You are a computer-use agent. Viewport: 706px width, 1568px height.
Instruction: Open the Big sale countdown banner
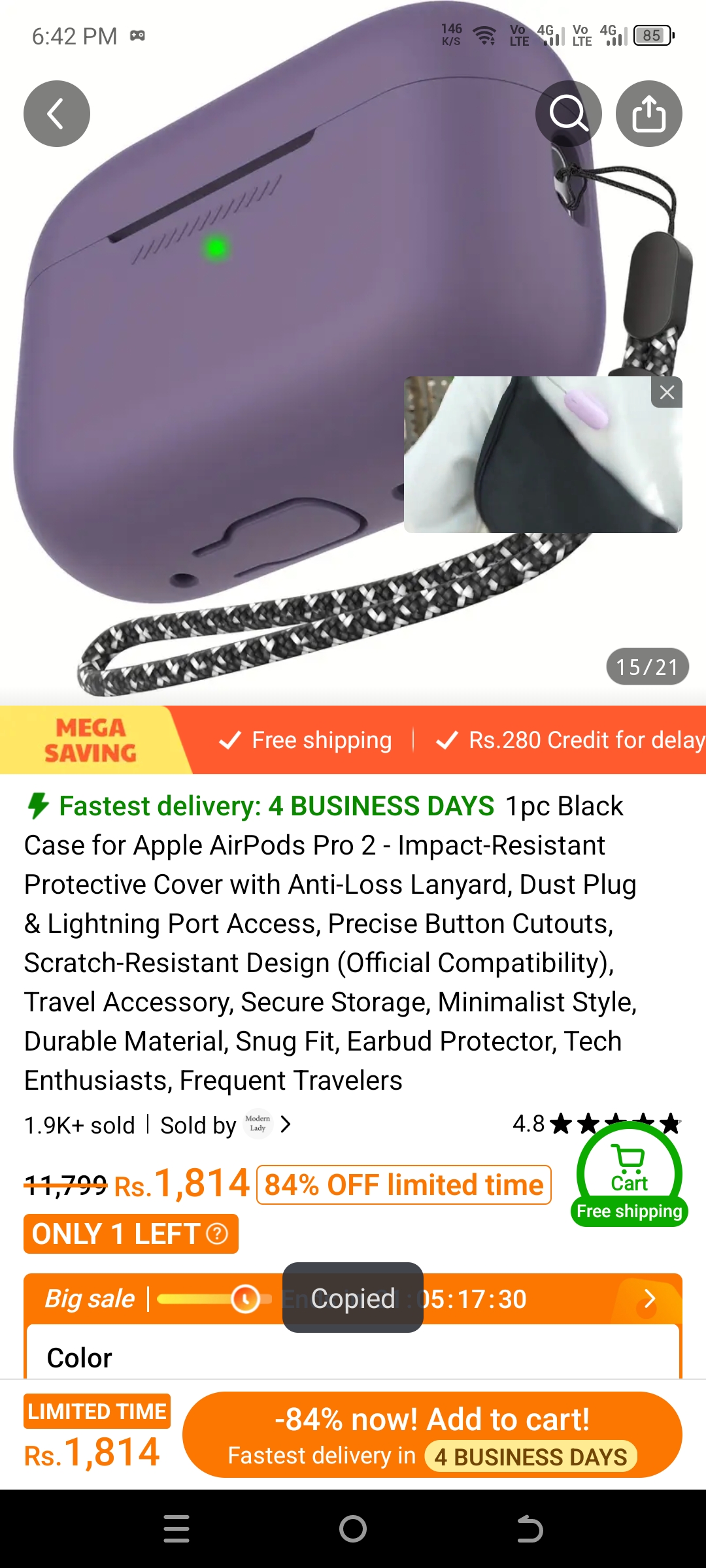(648, 1298)
